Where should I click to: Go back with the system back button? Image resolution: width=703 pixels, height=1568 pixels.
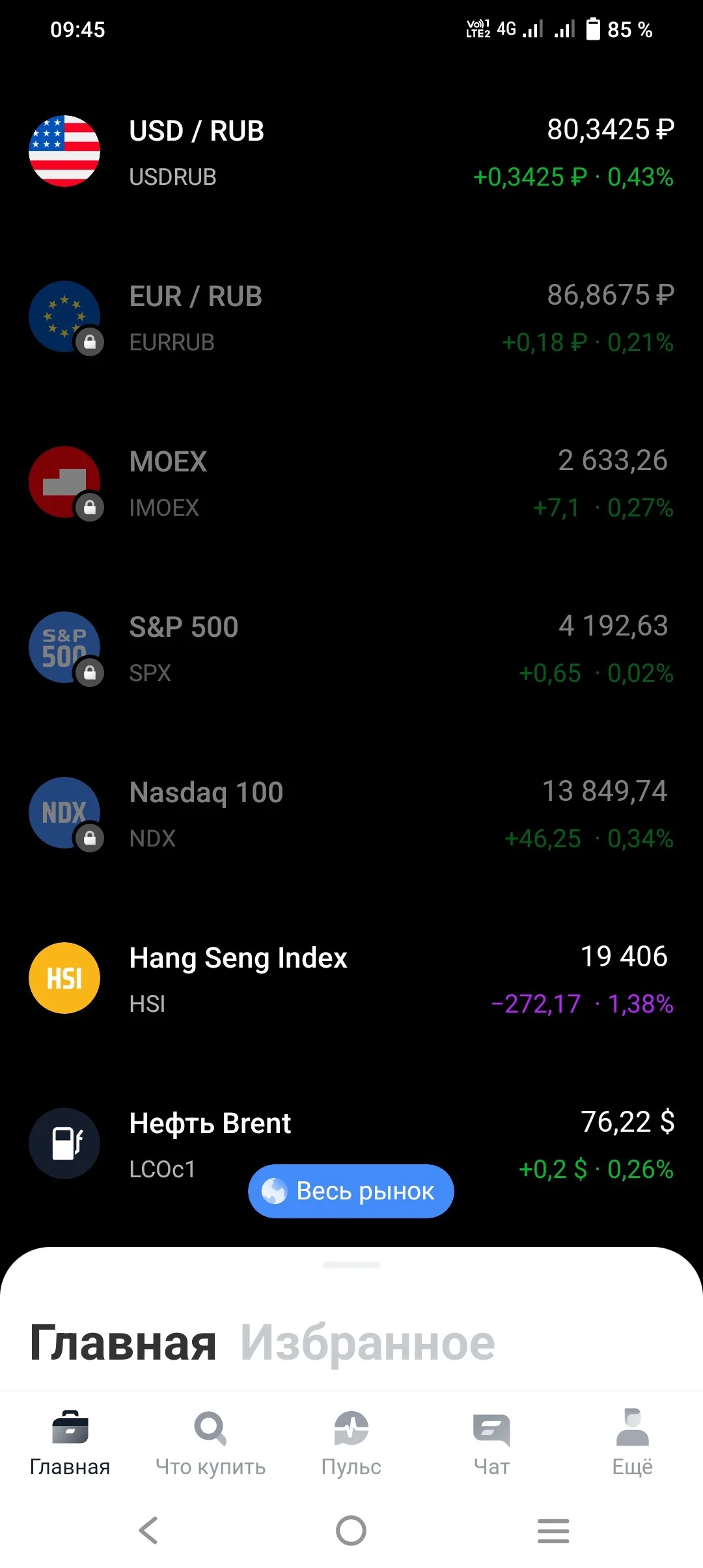click(149, 1530)
